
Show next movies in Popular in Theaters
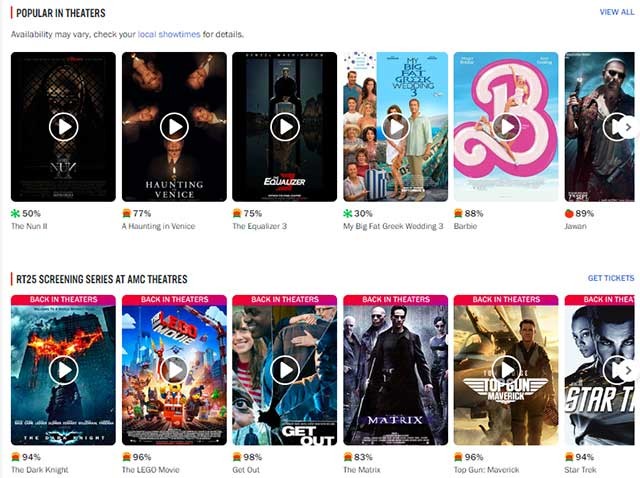coord(627,127)
